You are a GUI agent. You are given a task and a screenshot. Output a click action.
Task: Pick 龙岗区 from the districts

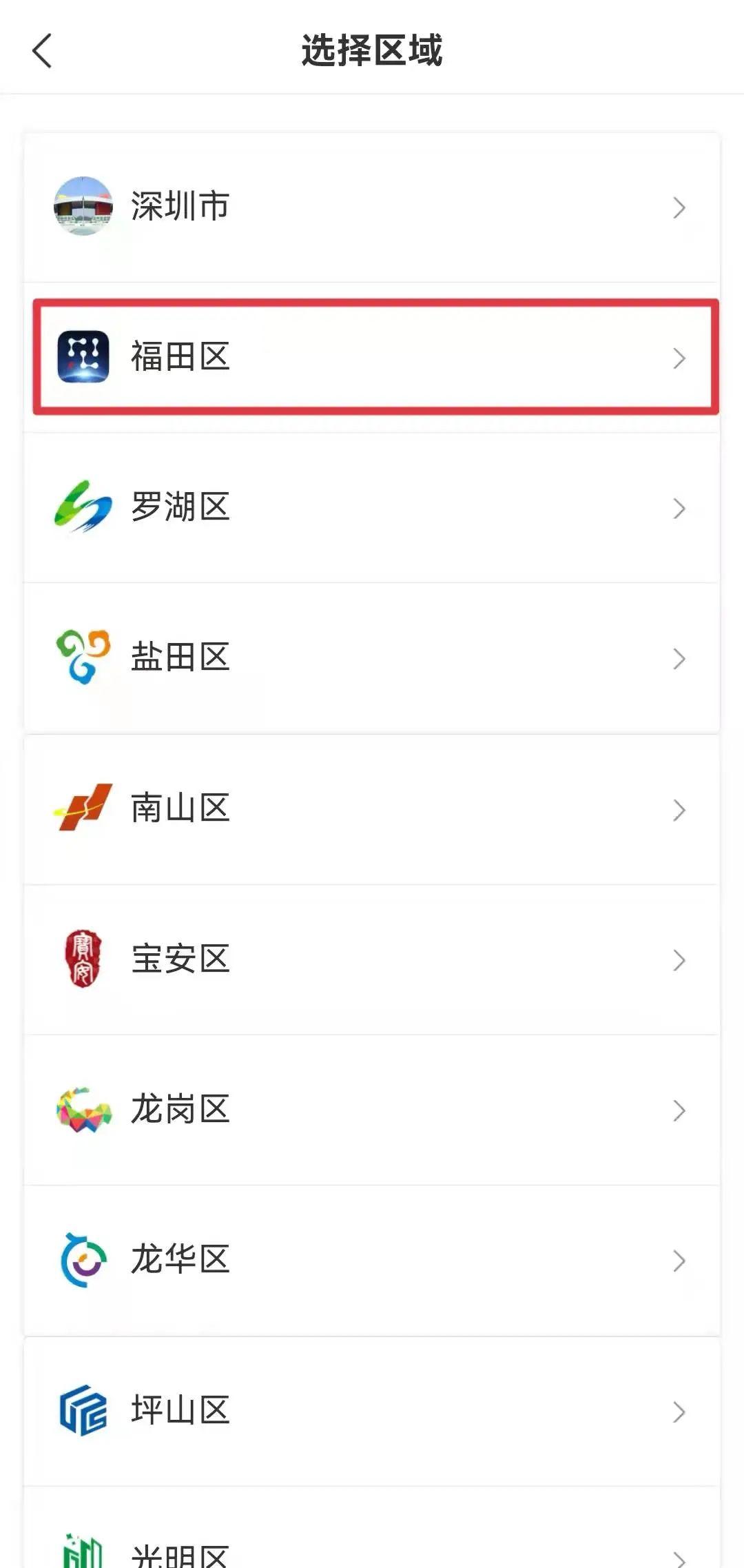pos(372,1110)
